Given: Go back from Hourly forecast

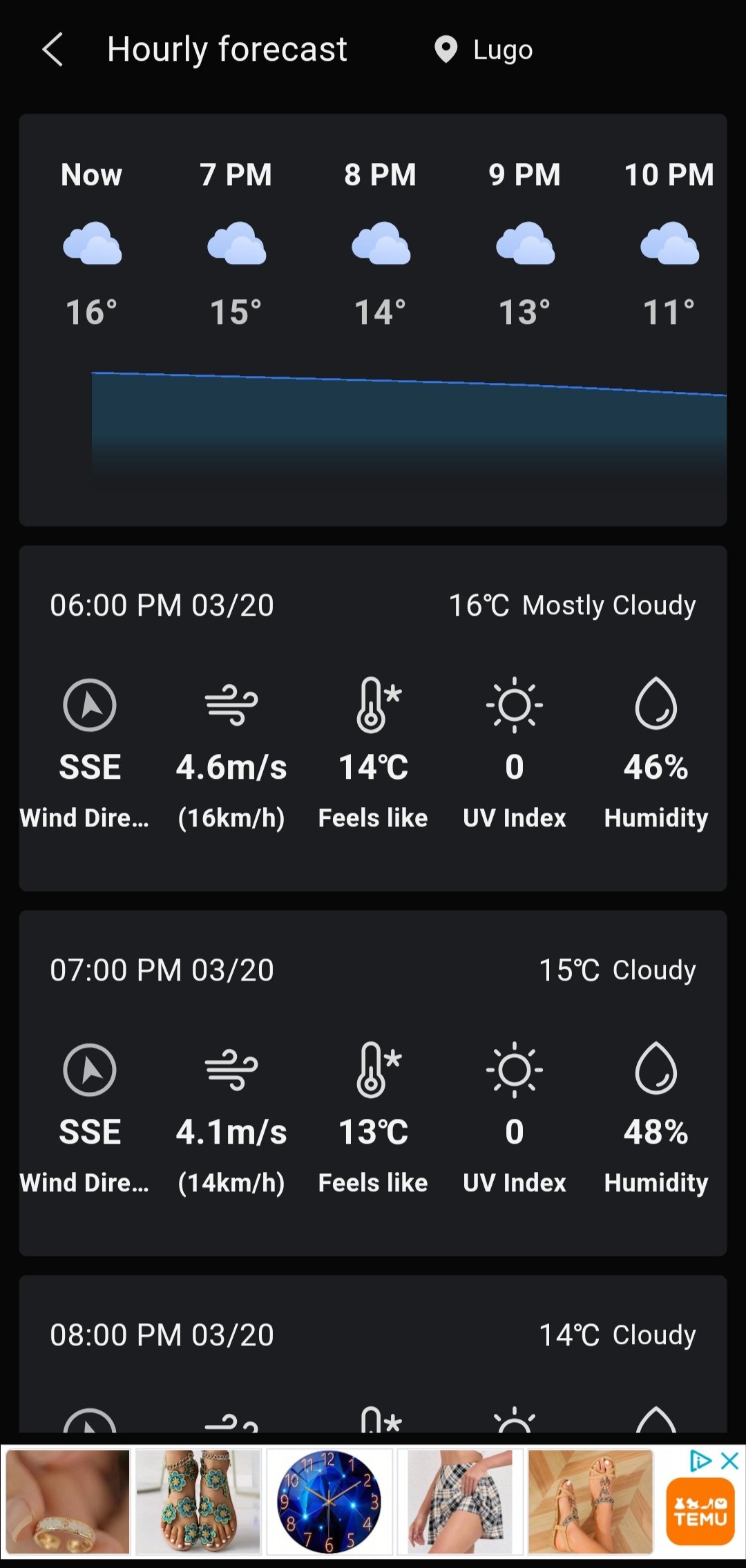Looking at the screenshot, I should click(x=53, y=50).
